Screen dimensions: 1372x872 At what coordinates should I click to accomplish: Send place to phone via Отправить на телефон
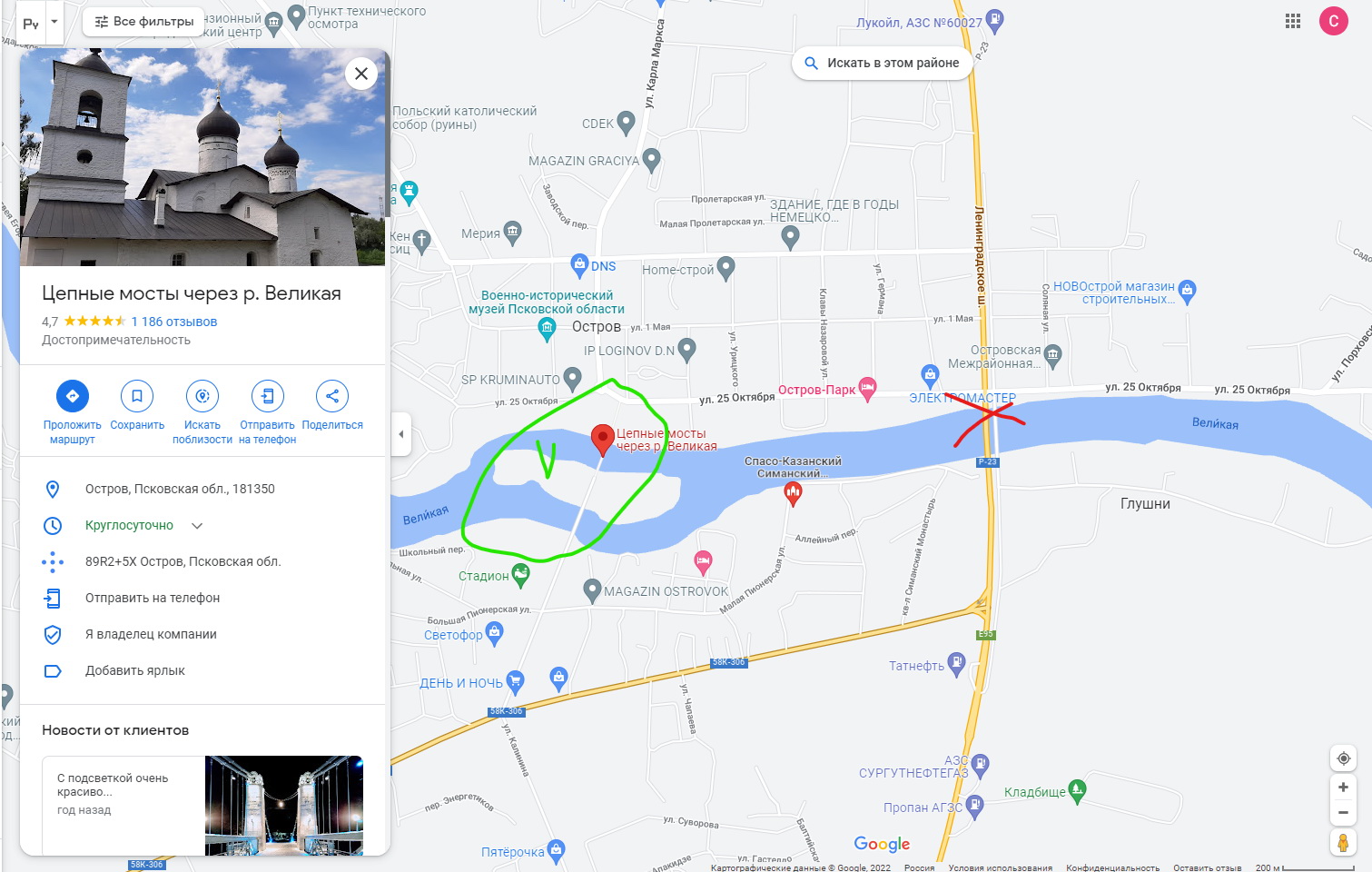pos(268,396)
